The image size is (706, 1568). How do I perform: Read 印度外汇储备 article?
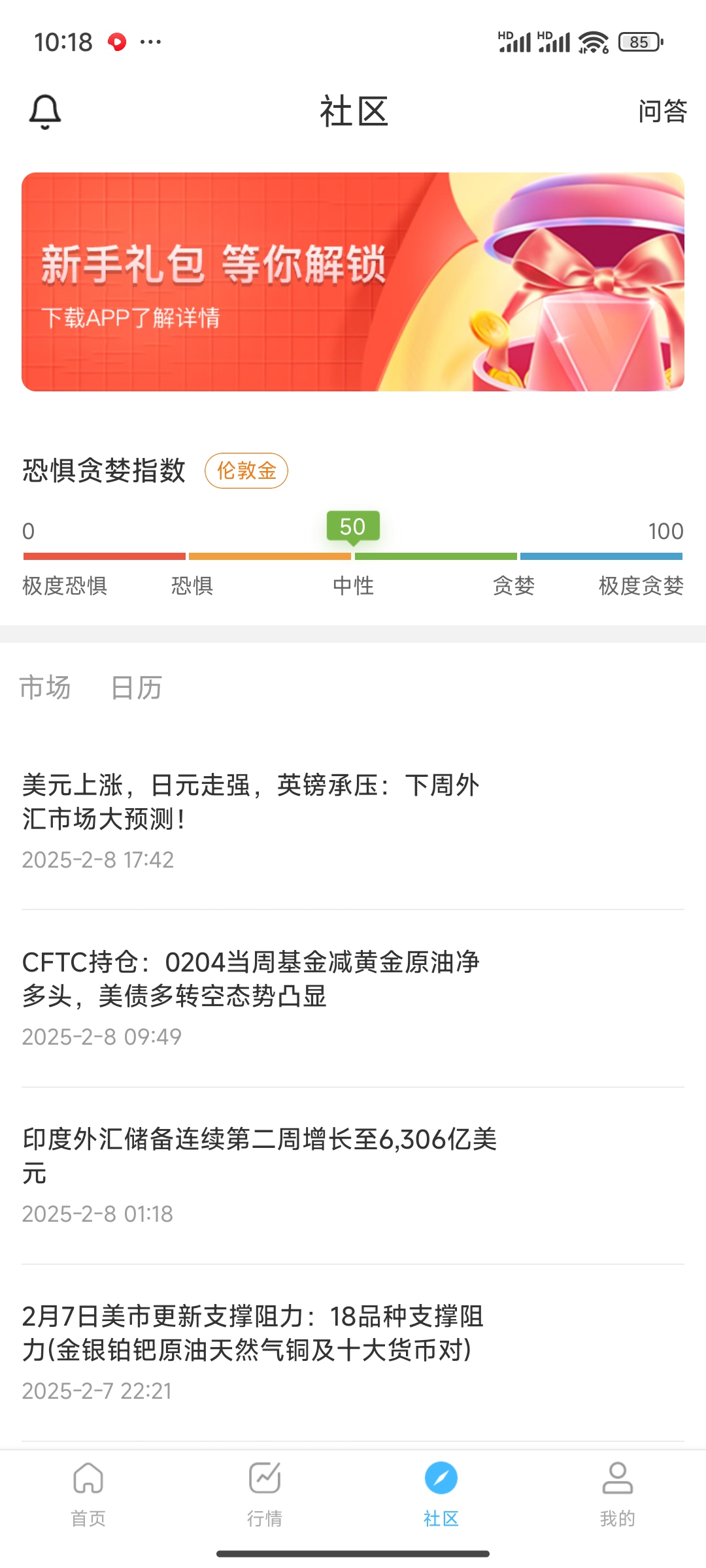pyautogui.click(x=259, y=1156)
